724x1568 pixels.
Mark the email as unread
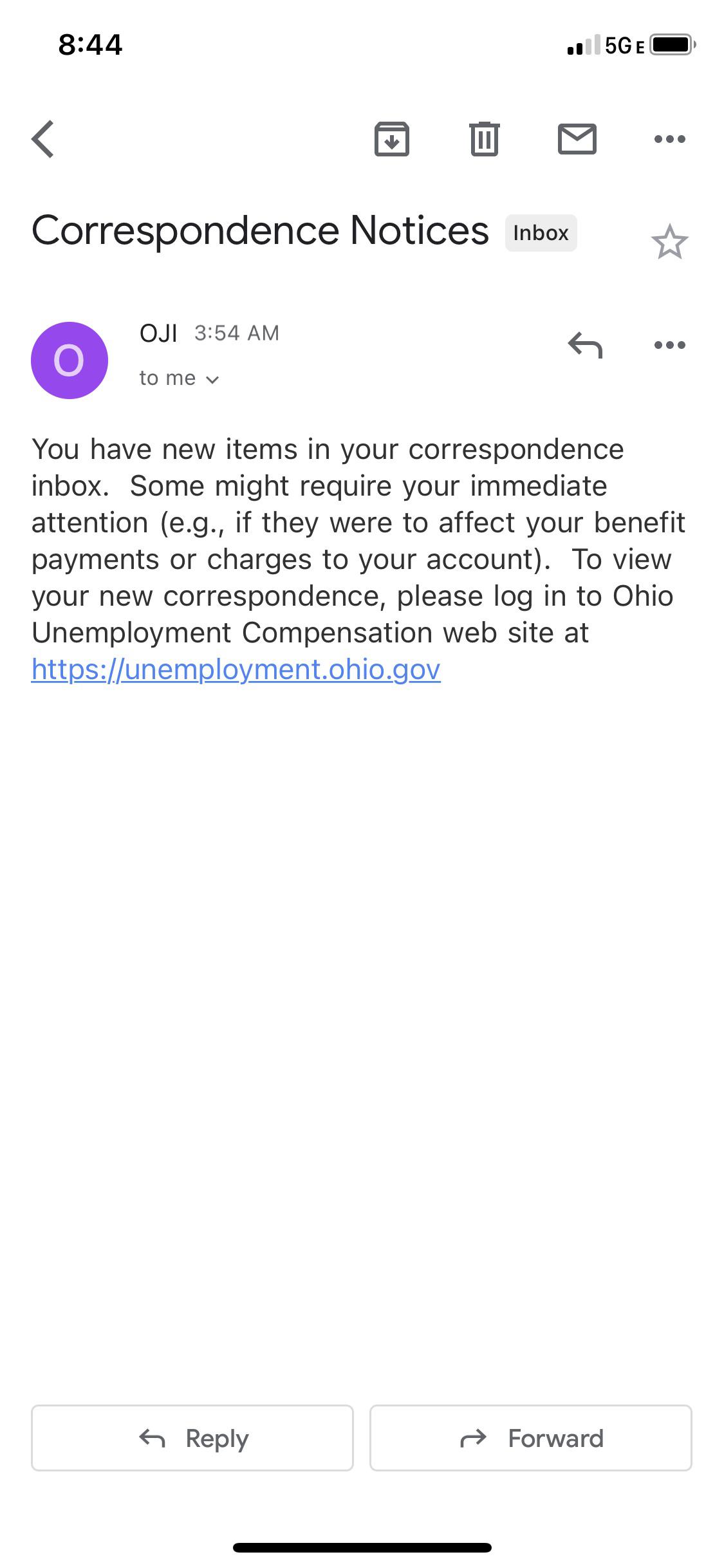click(577, 138)
